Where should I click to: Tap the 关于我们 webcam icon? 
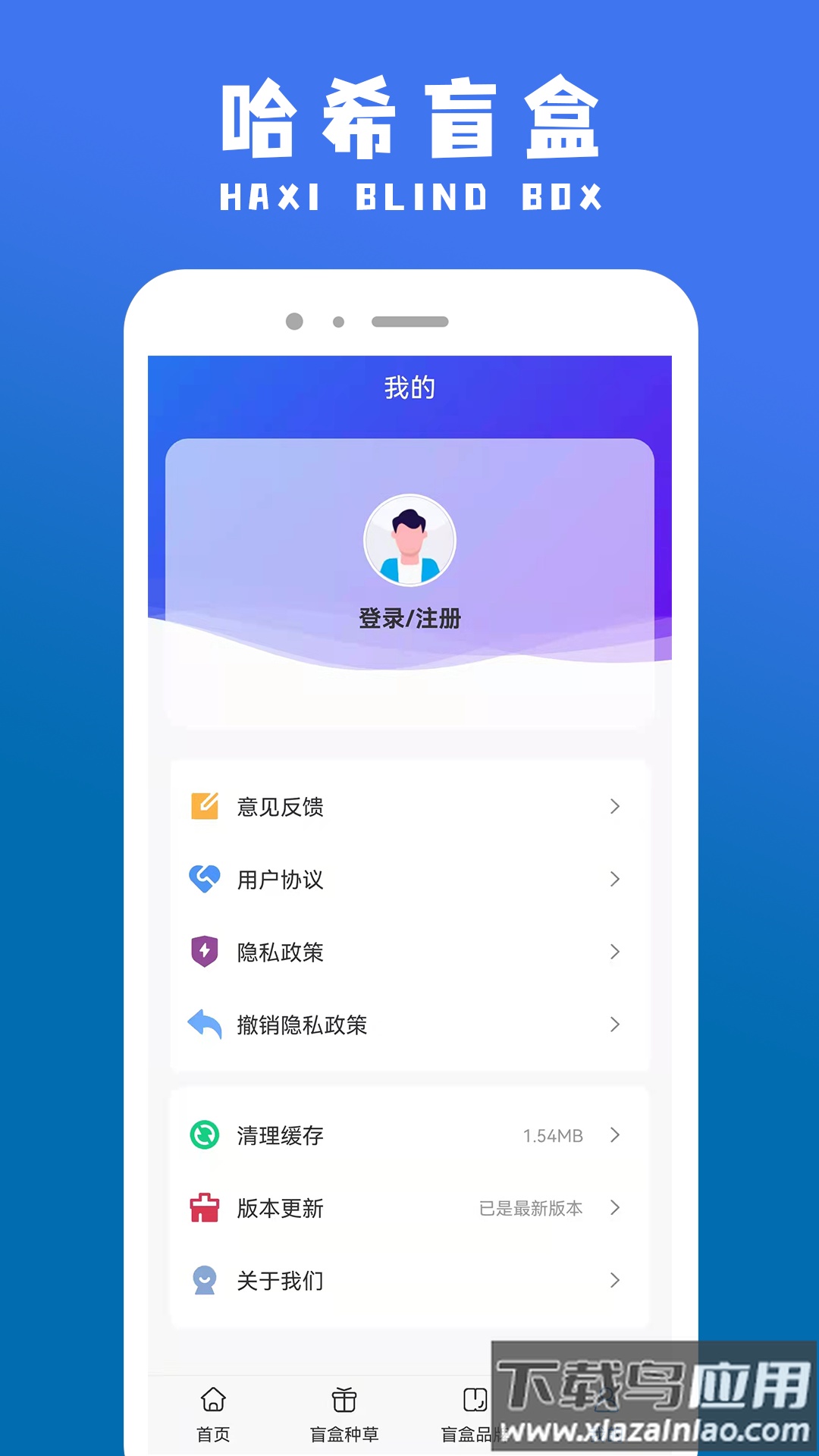pyautogui.click(x=202, y=1281)
